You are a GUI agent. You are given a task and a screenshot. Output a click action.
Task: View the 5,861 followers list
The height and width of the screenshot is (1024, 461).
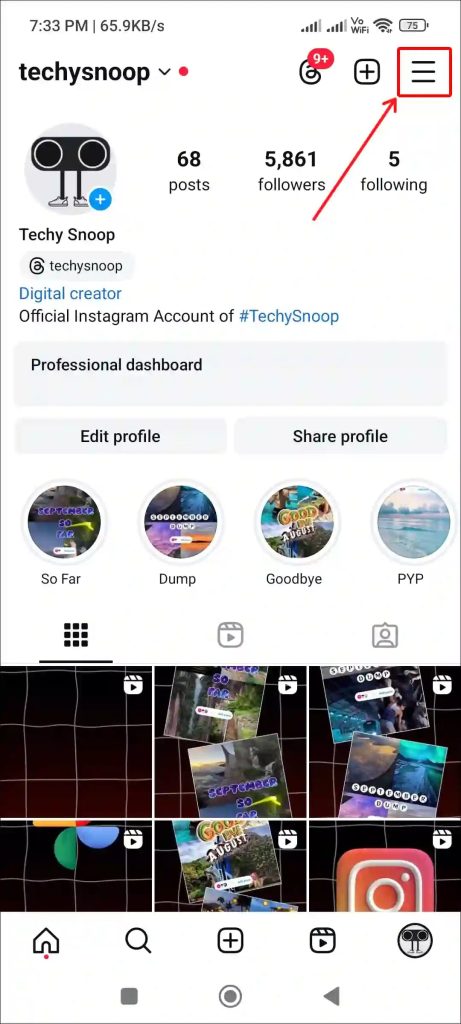[291, 171]
